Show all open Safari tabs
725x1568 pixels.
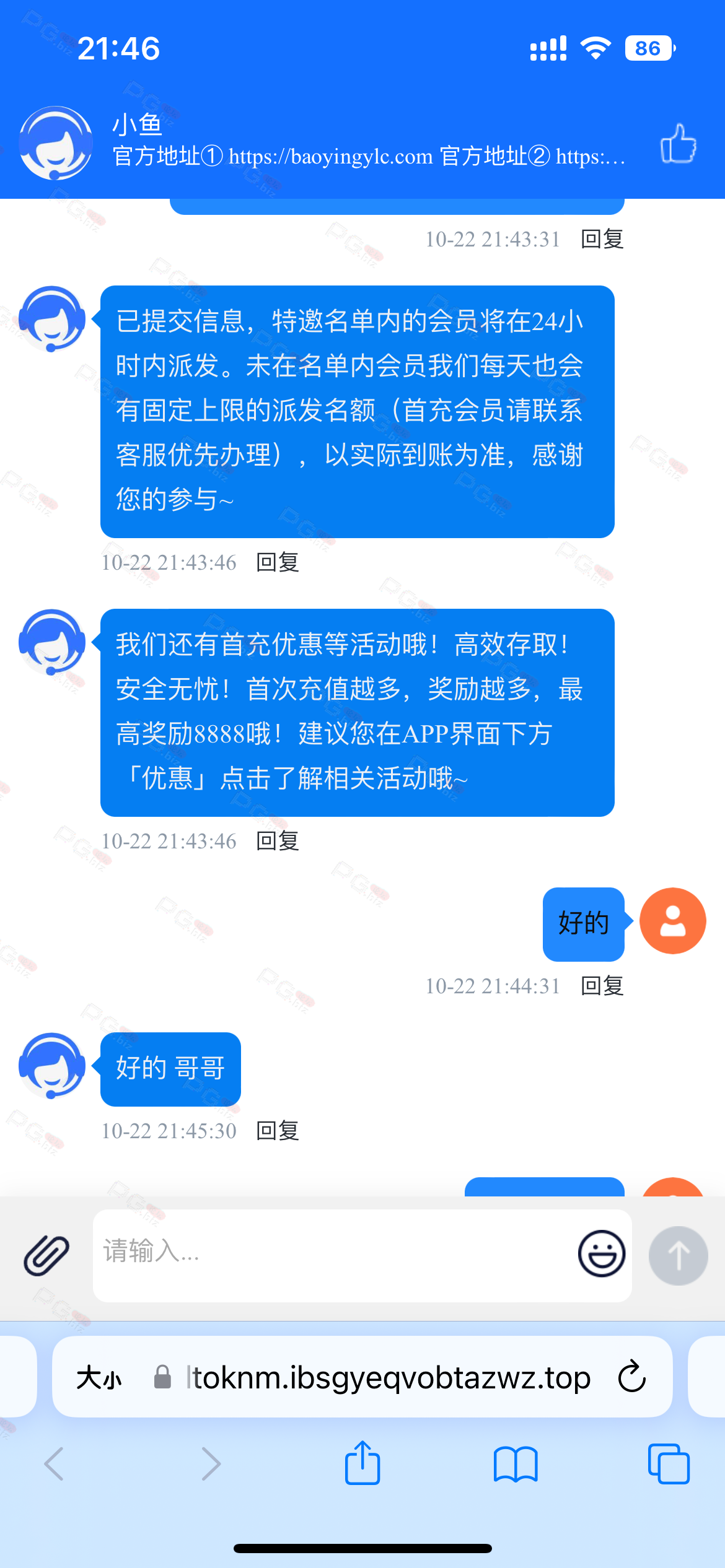668,1464
